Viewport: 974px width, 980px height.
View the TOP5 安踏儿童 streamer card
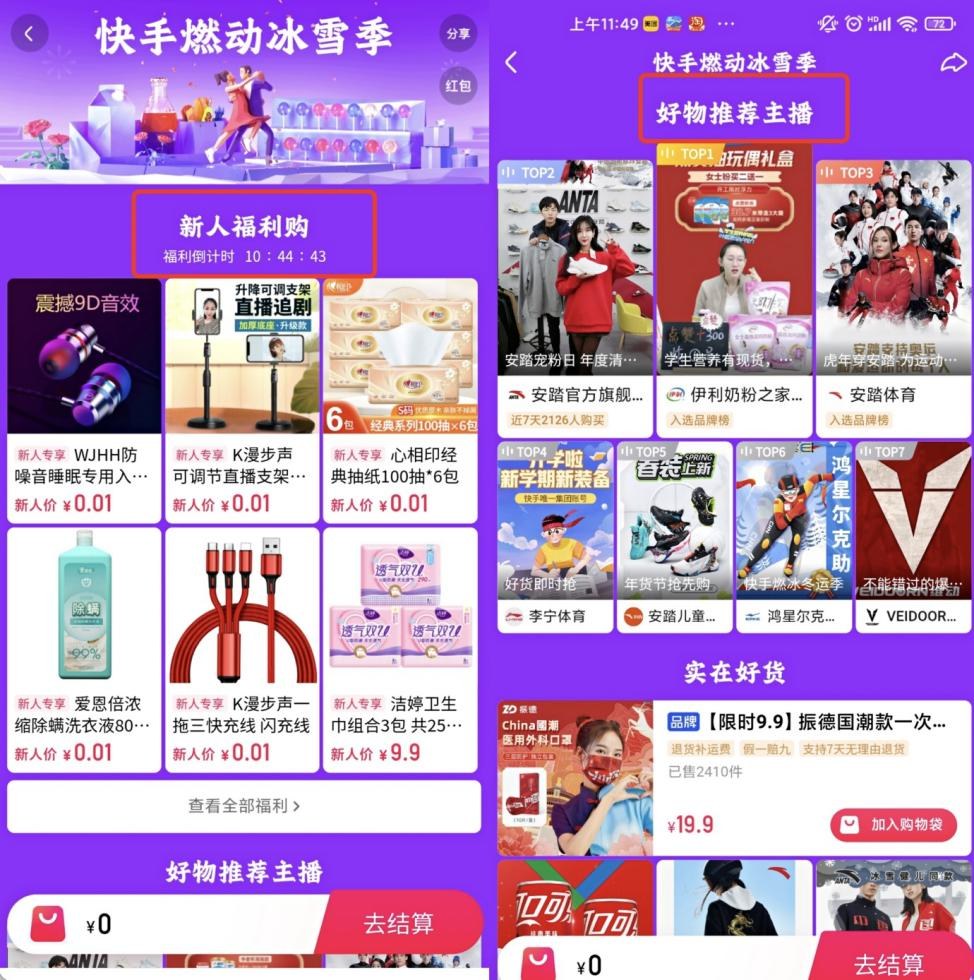(675, 535)
